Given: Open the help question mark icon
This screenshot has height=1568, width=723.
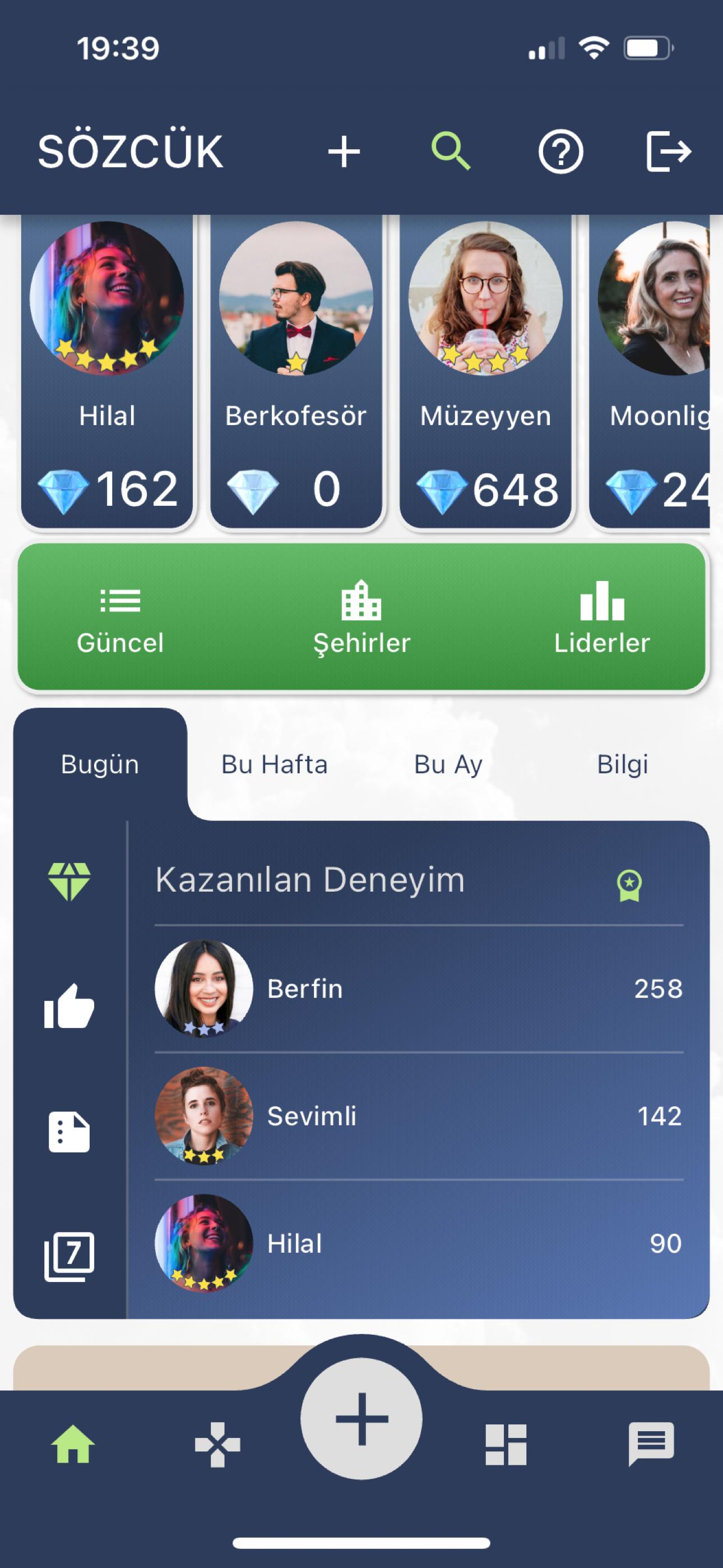Looking at the screenshot, I should pos(560,151).
